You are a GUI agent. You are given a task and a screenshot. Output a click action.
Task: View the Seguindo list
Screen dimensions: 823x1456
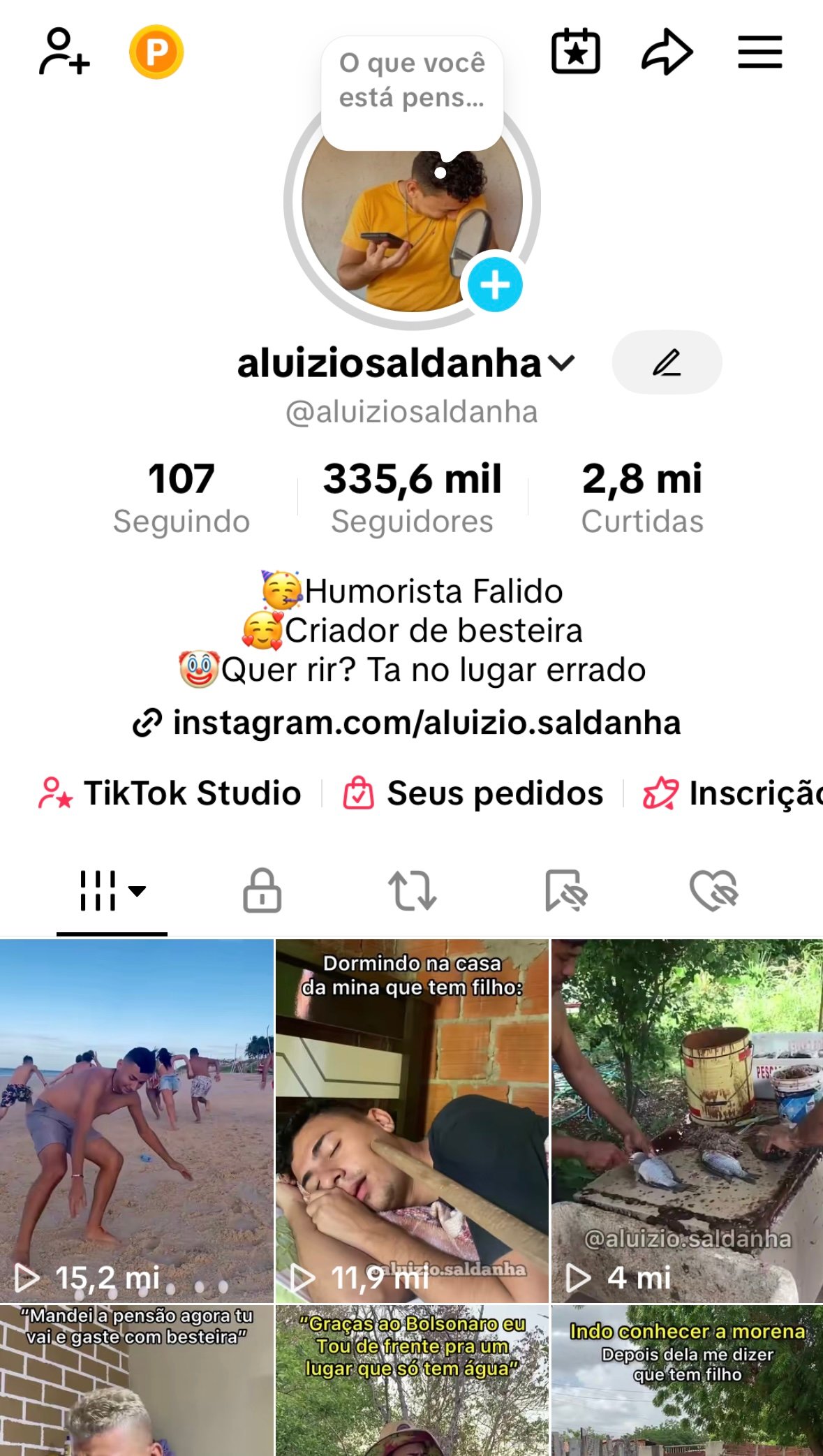181,497
